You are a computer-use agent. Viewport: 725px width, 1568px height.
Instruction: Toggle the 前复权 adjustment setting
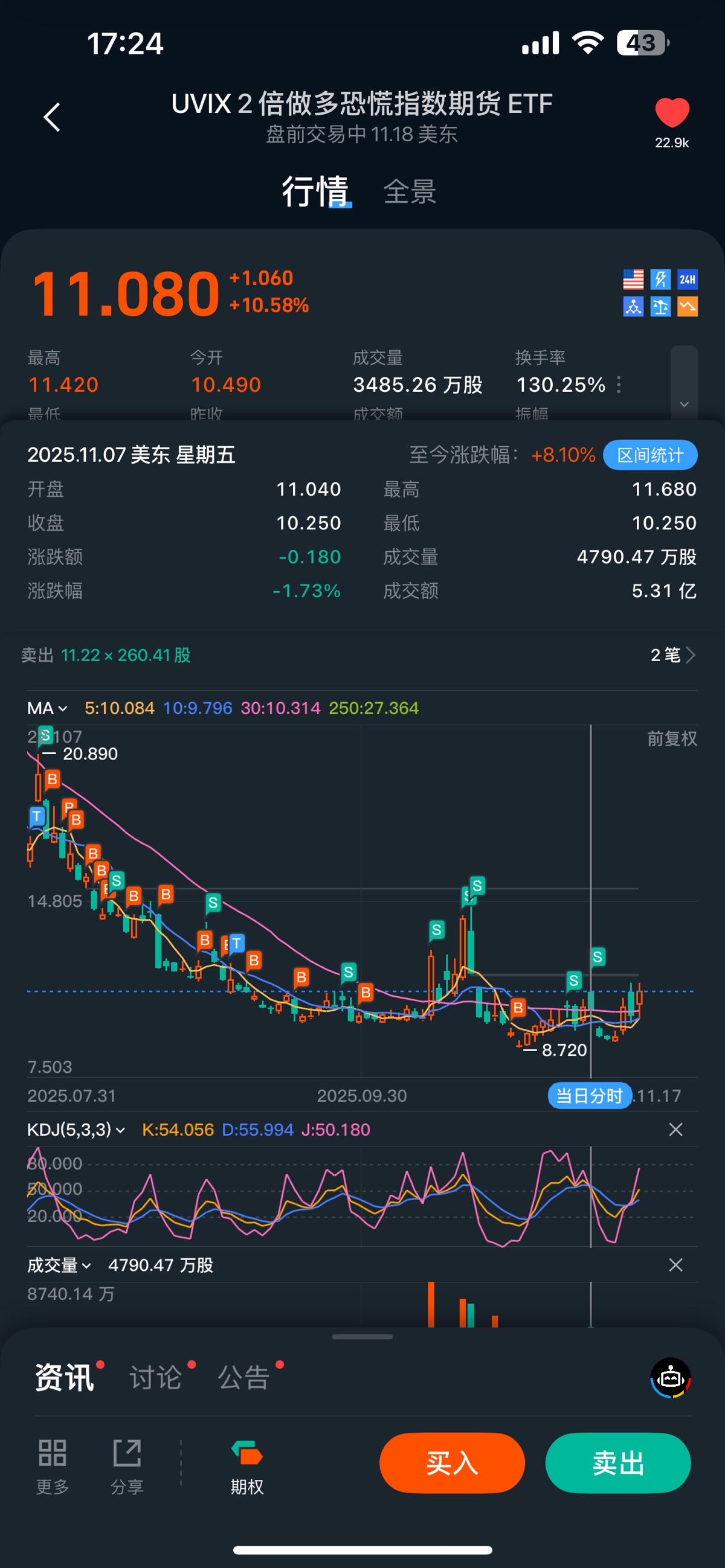671,739
